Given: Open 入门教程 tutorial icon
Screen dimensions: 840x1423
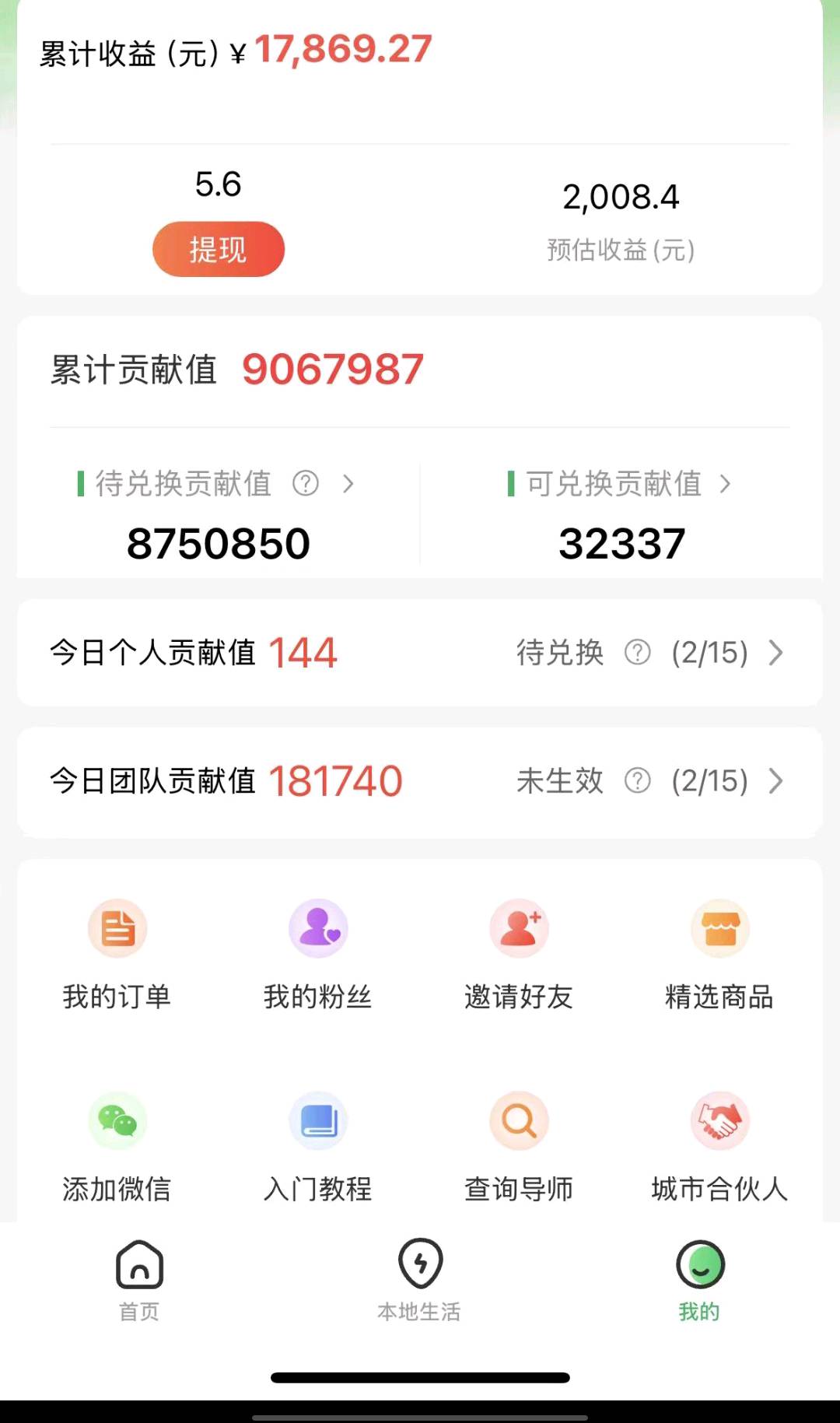Looking at the screenshot, I should pos(317,1120).
